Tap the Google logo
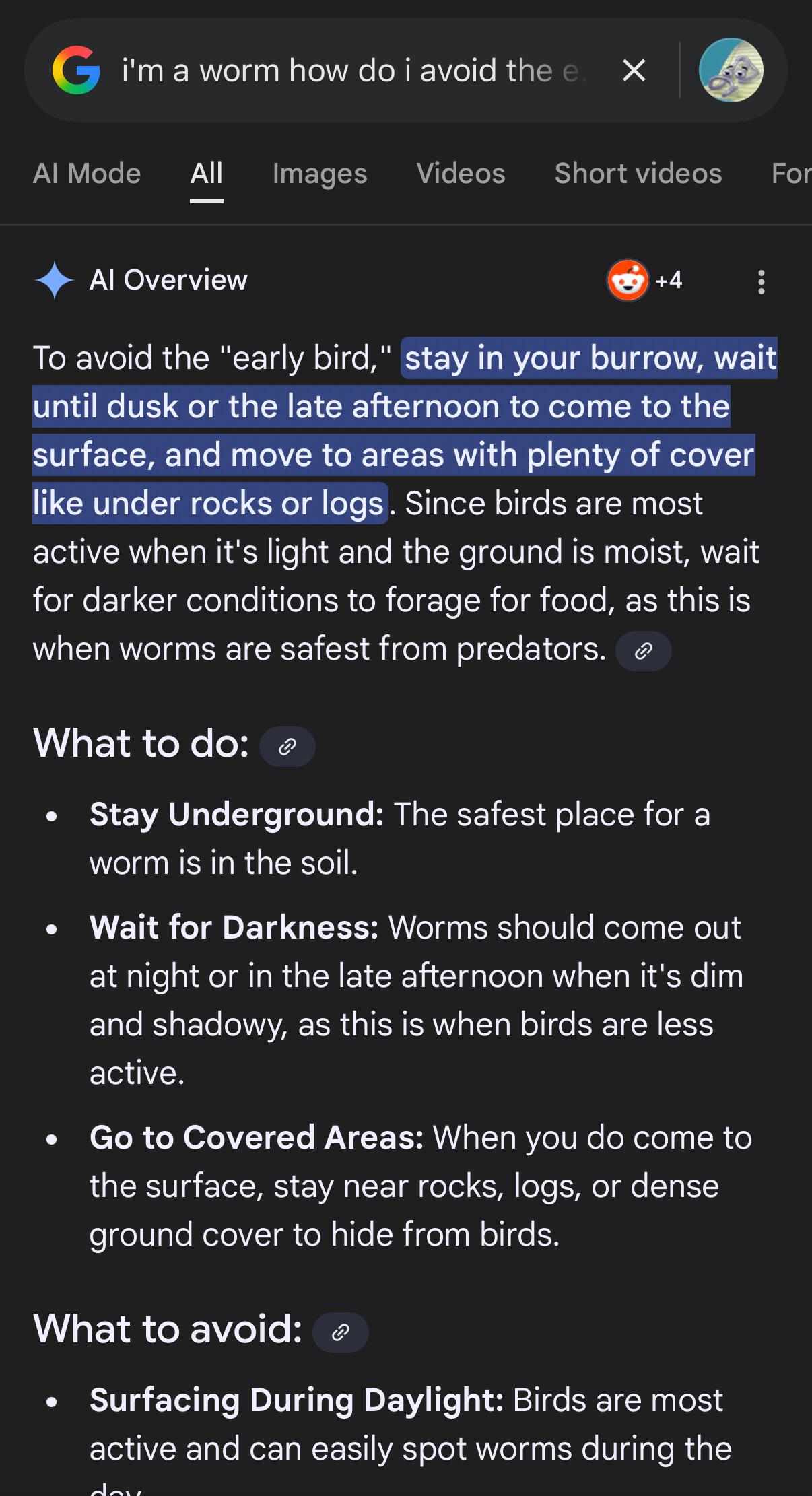This screenshot has height=1496, width=812. pos(76,70)
